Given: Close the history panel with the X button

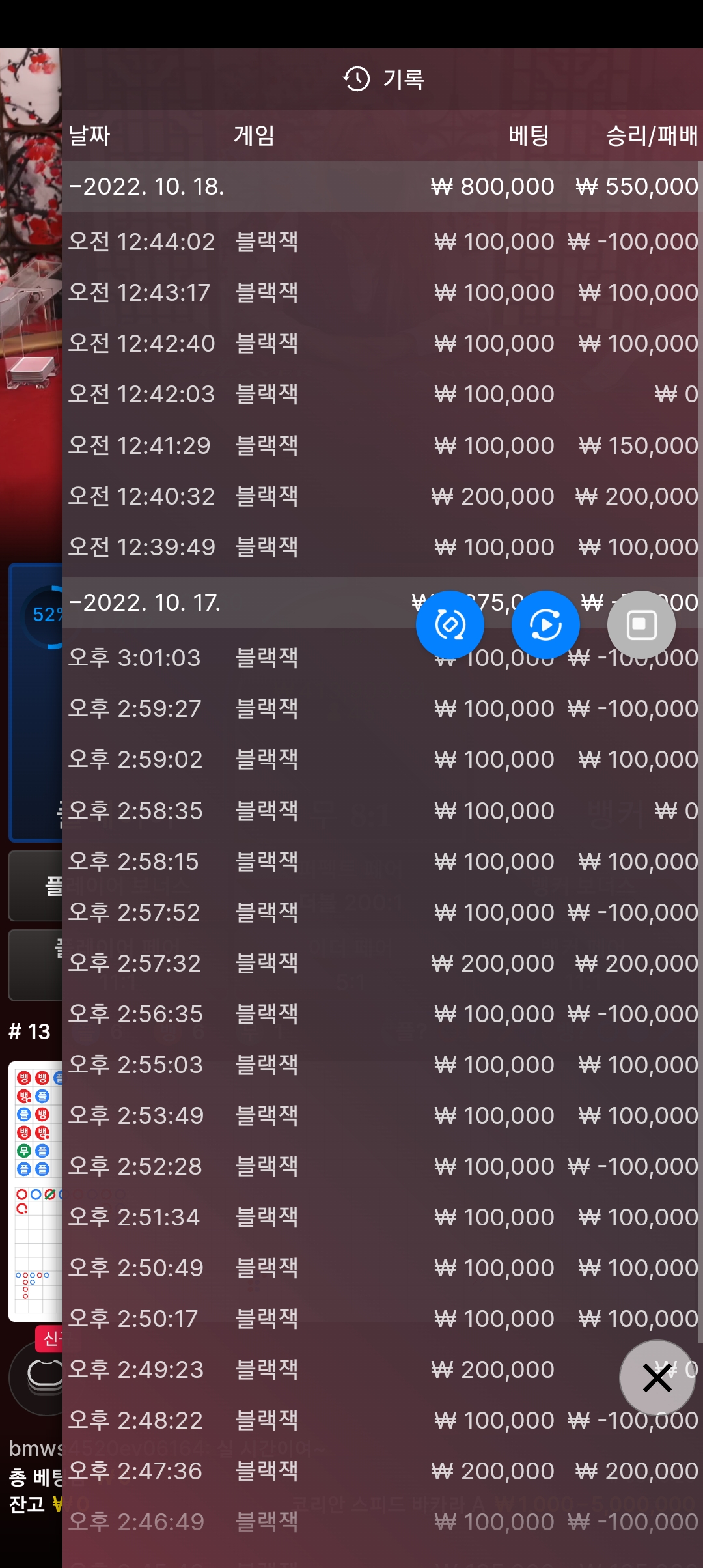Looking at the screenshot, I should pyautogui.click(x=657, y=1378).
